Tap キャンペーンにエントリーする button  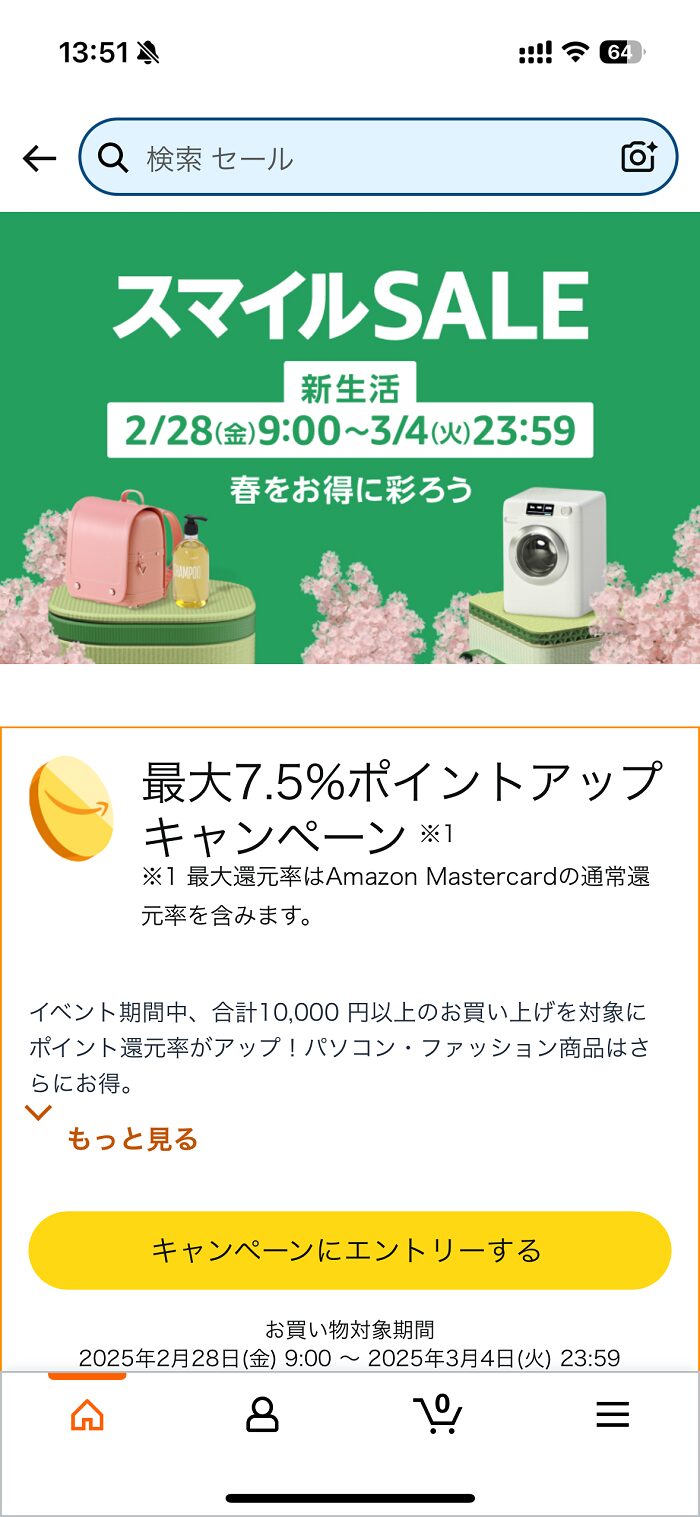[350, 1250]
